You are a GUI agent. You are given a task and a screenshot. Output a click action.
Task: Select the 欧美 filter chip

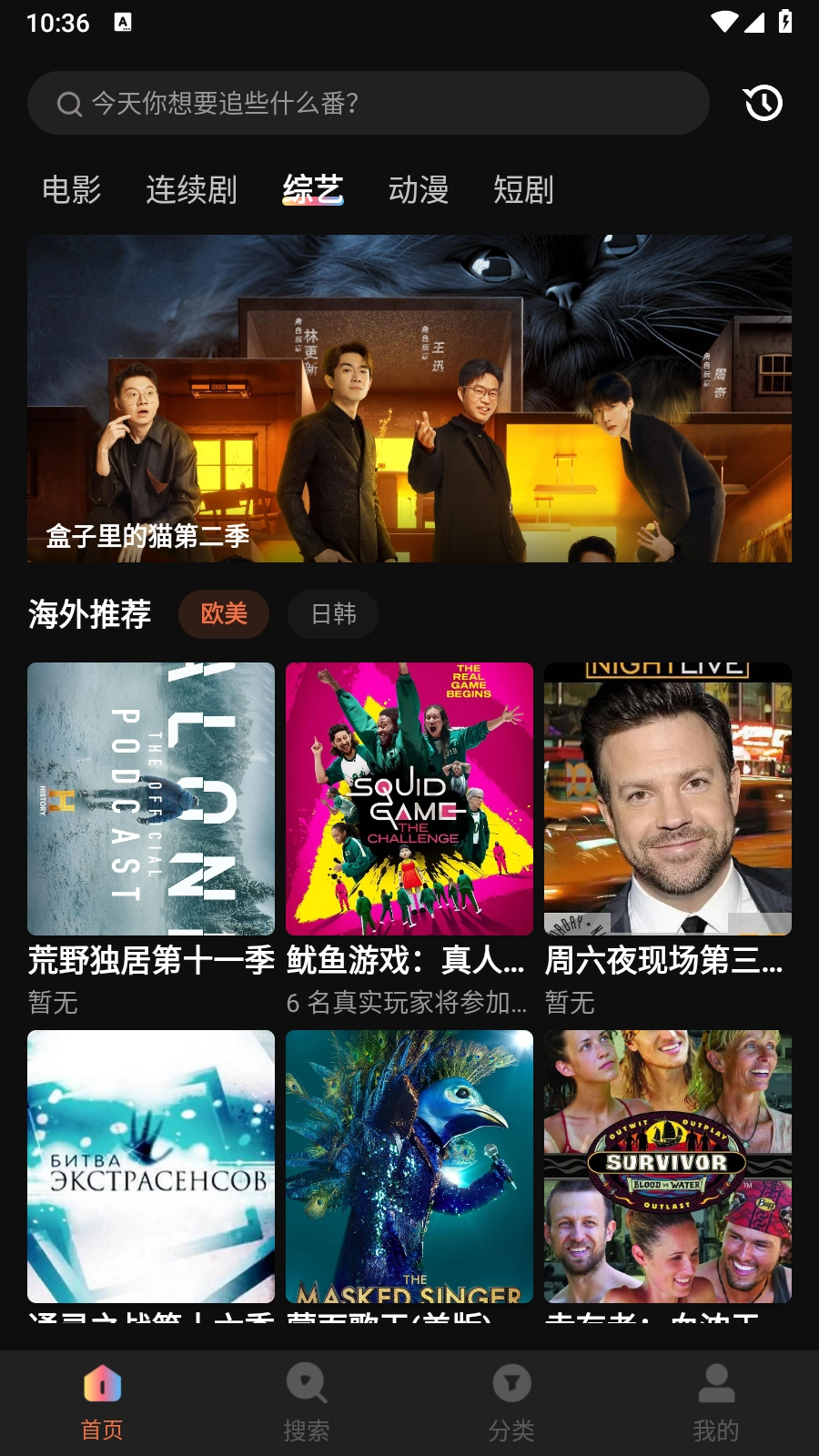[224, 613]
